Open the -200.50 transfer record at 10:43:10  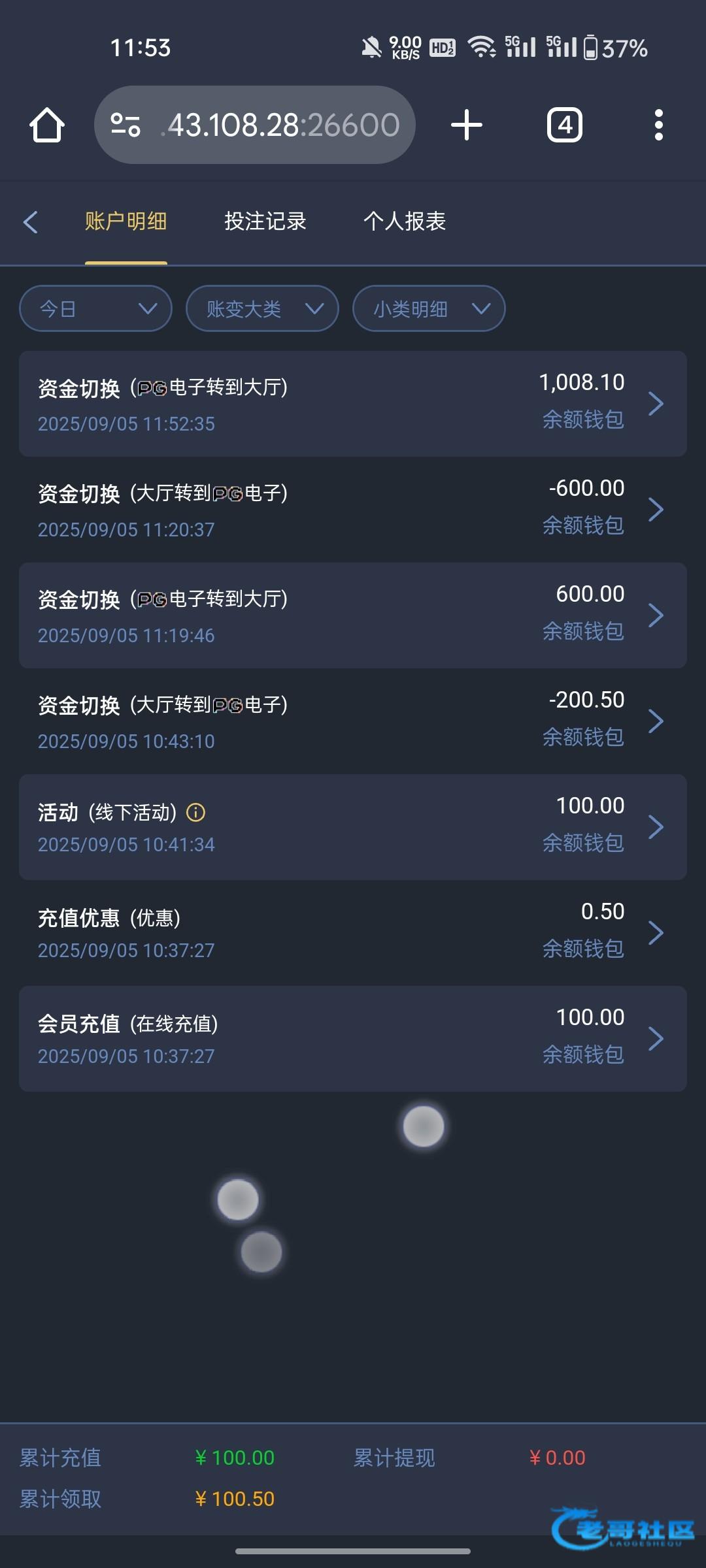tap(353, 721)
